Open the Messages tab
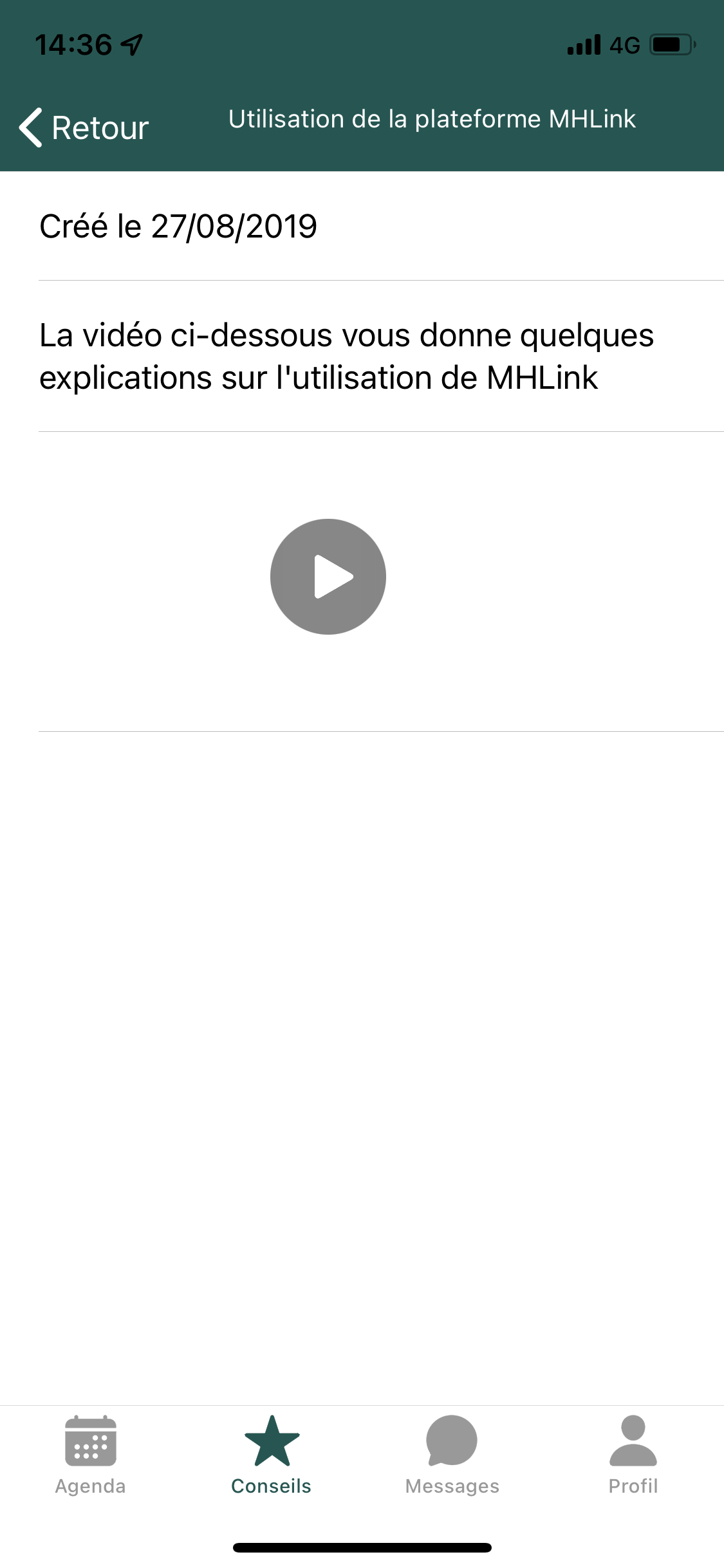 coord(452,1456)
